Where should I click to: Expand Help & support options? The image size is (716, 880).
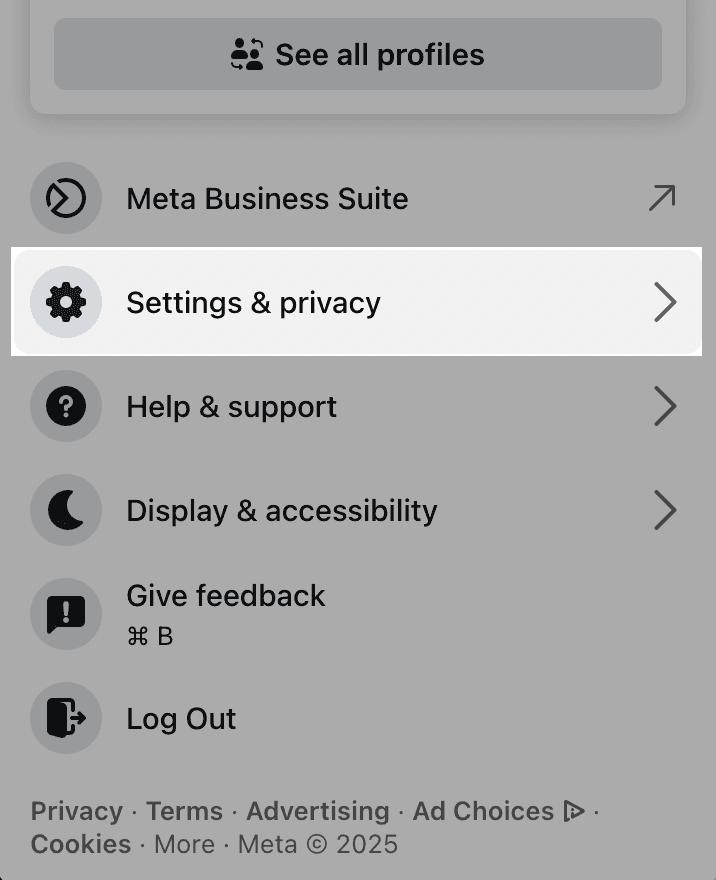click(x=356, y=407)
